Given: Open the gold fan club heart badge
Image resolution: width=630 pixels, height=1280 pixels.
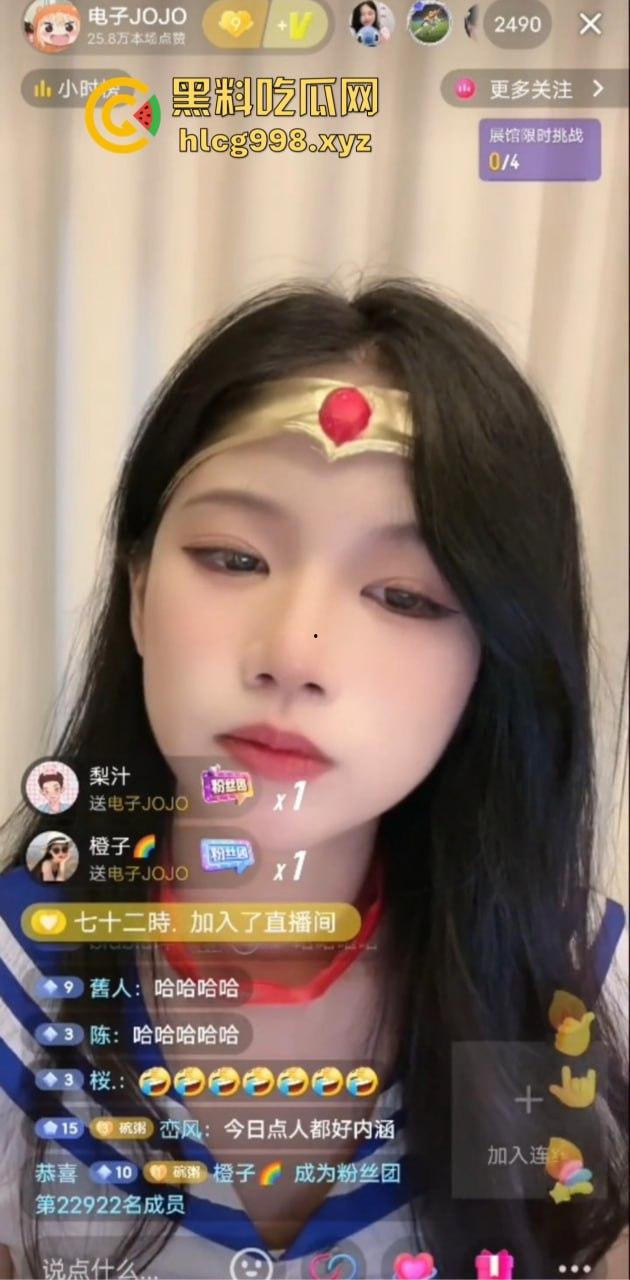Looking at the screenshot, I should click(237, 25).
